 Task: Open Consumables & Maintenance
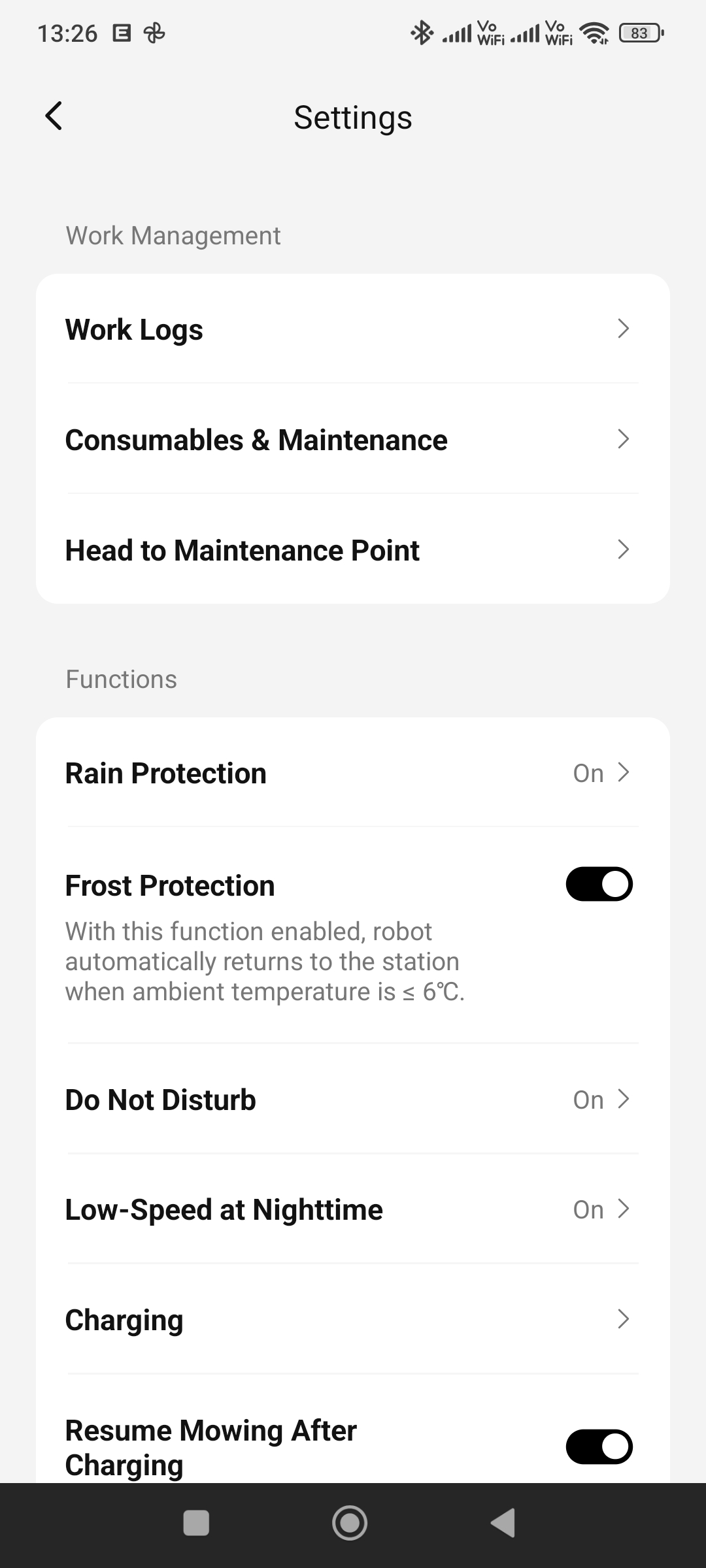pos(352,440)
